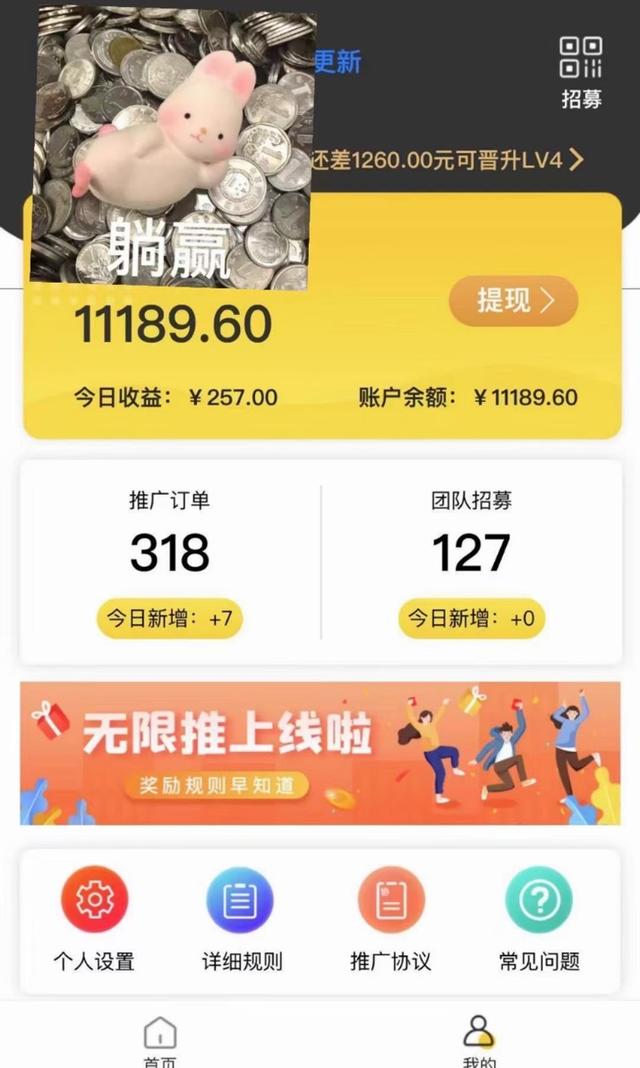Tap the 更新 link
Viewport: 640px width, 1068px height.
click(x=338, y=61)
